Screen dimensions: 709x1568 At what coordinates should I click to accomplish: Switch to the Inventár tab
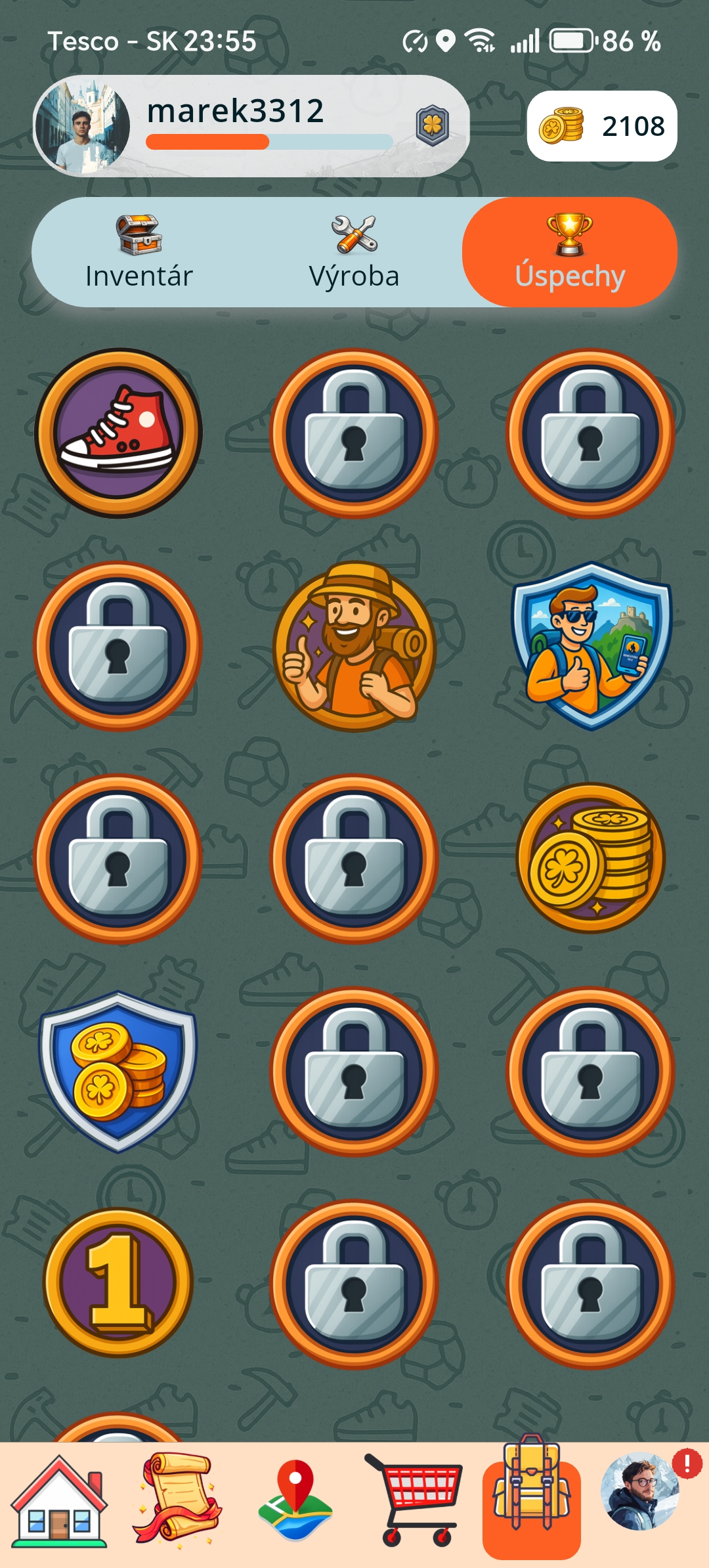point(139,253)
